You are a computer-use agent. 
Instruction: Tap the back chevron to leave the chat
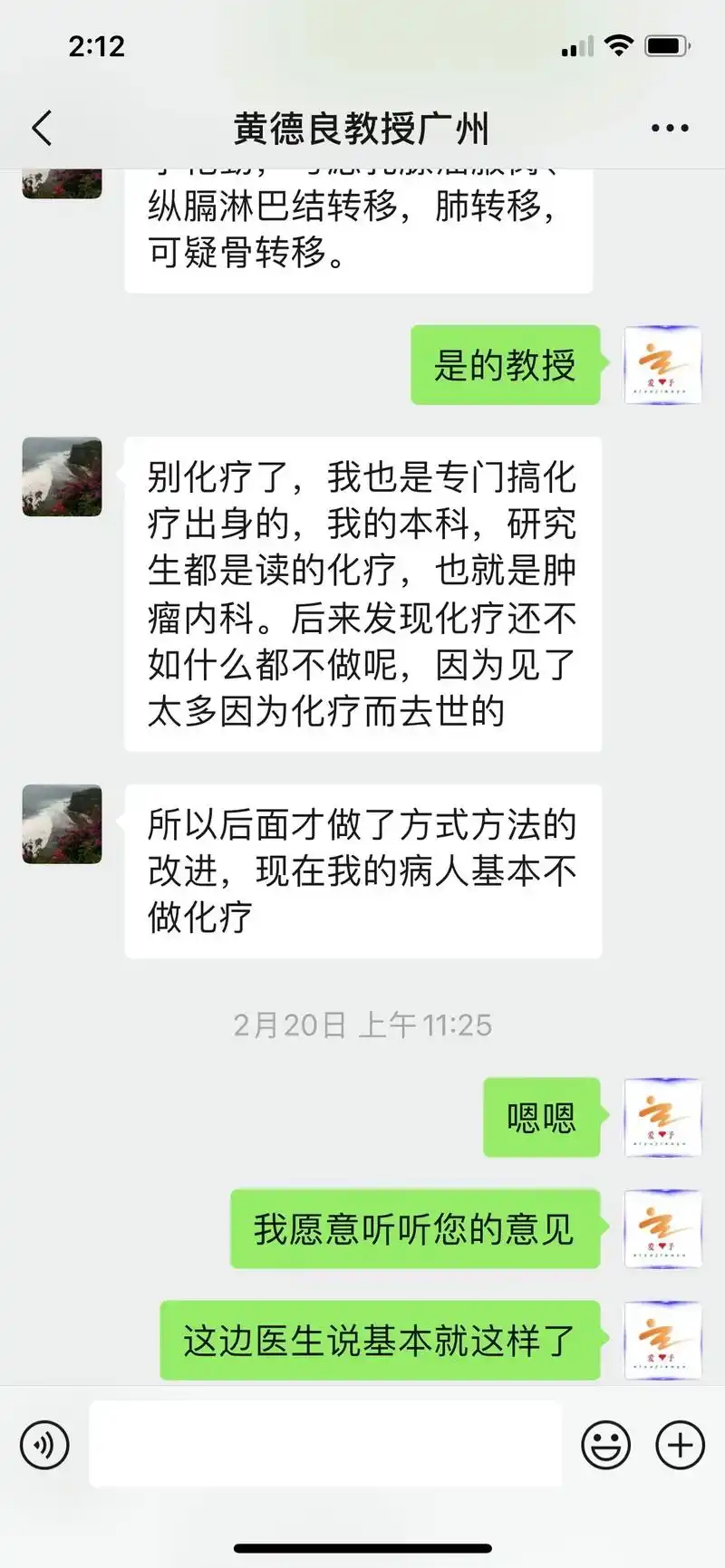(41, 128)
